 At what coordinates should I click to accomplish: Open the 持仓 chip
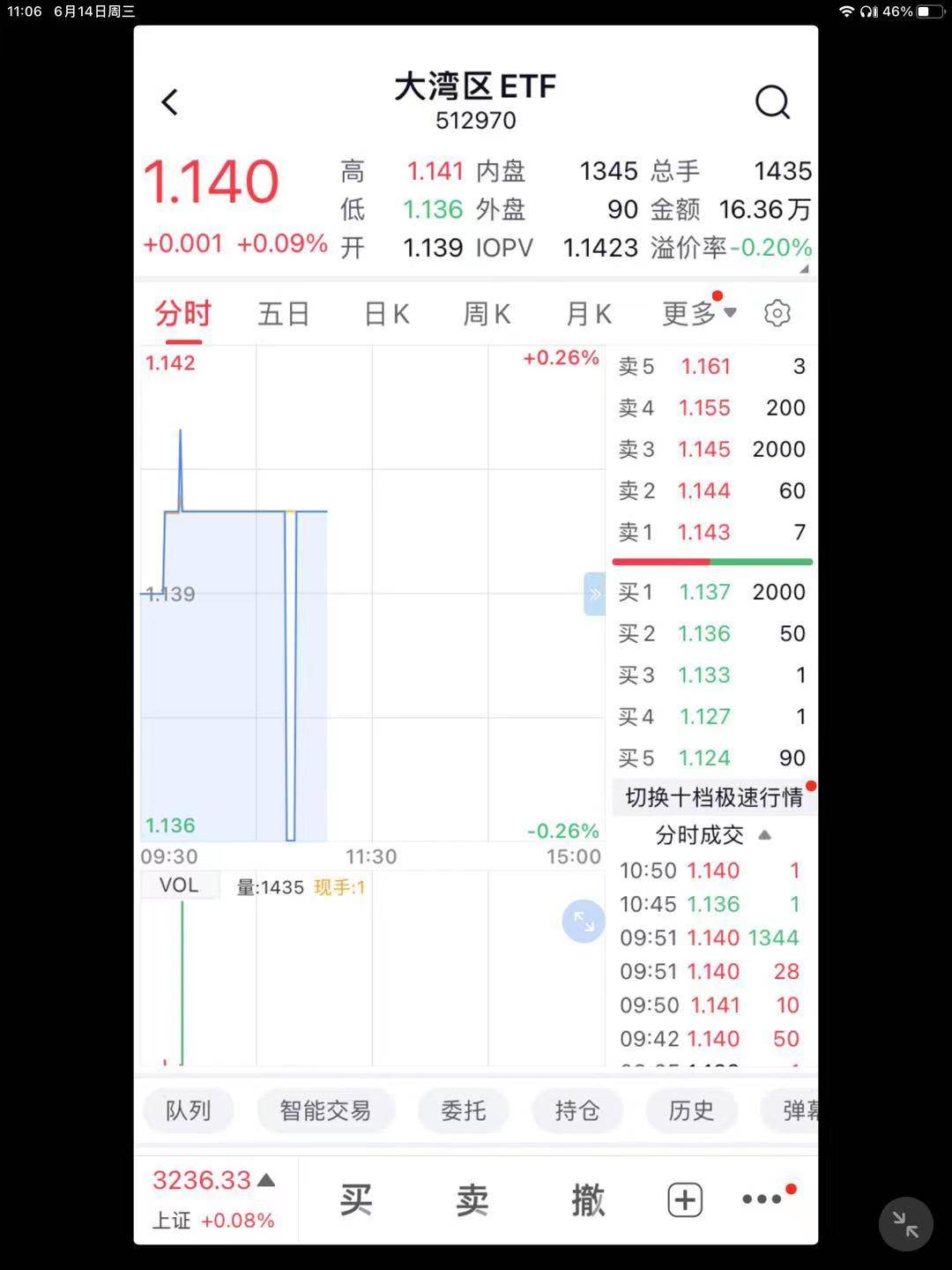point(577,1110)
